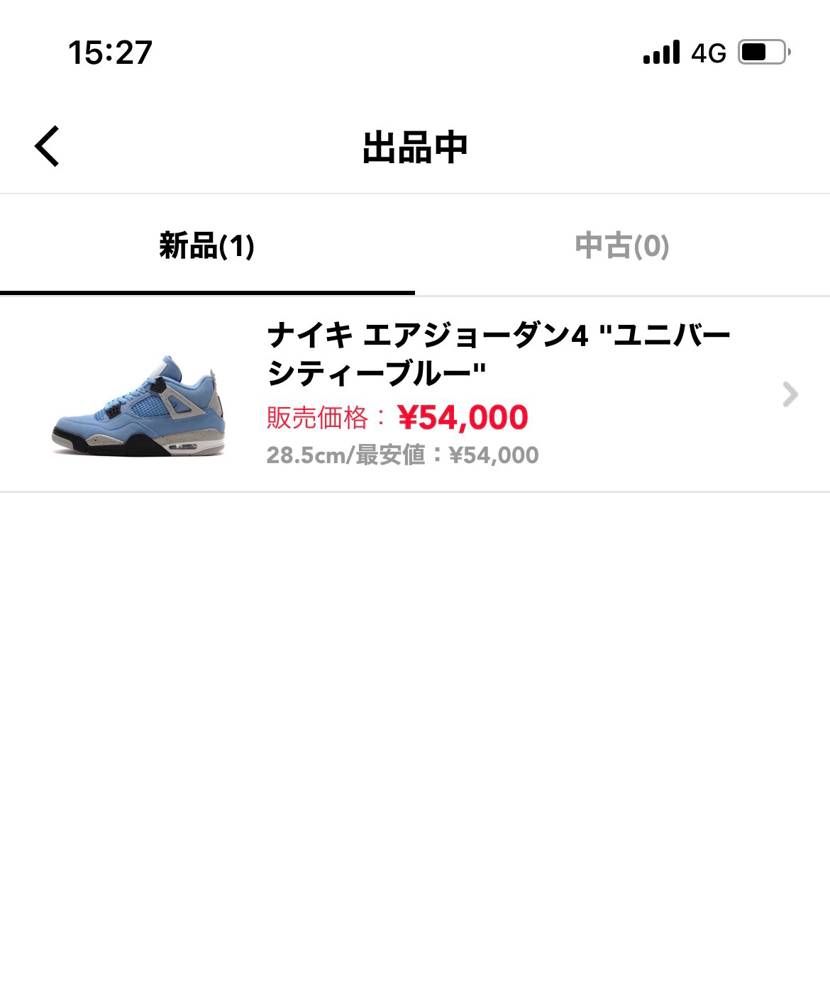The width and height of the screenshot is (830, 983).
Task: Tap the clock showing 15:27
Action: [108, 52]
